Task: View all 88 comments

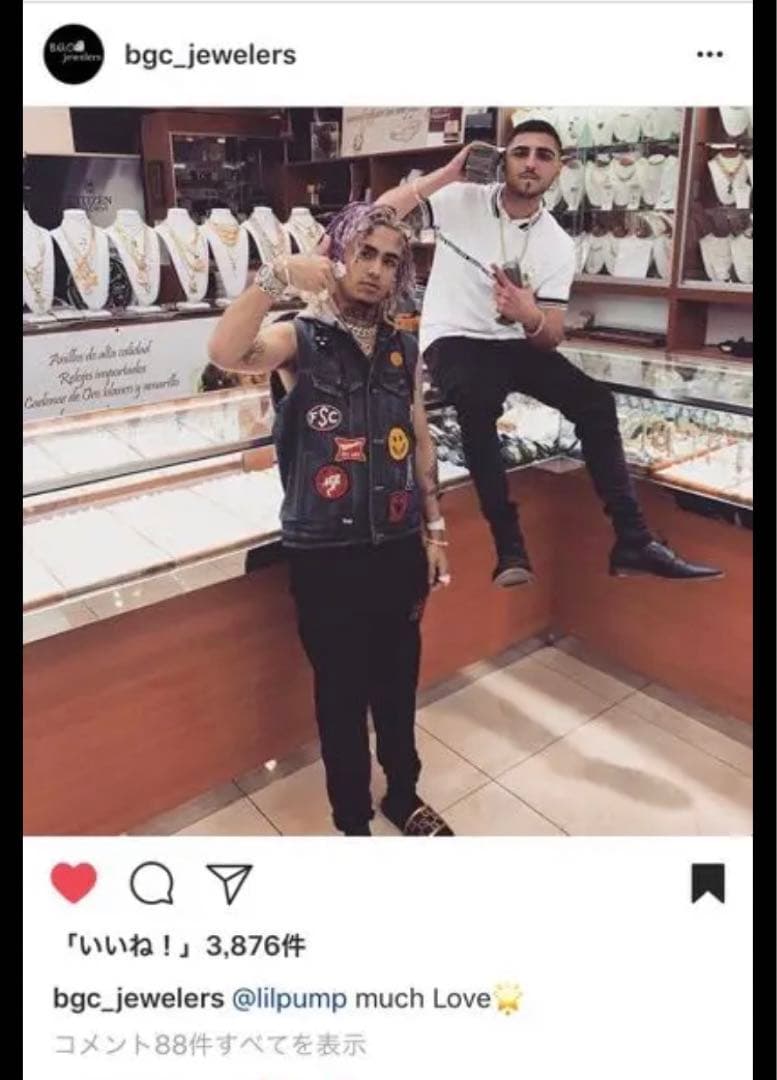Action: (x=210, y=1046)
